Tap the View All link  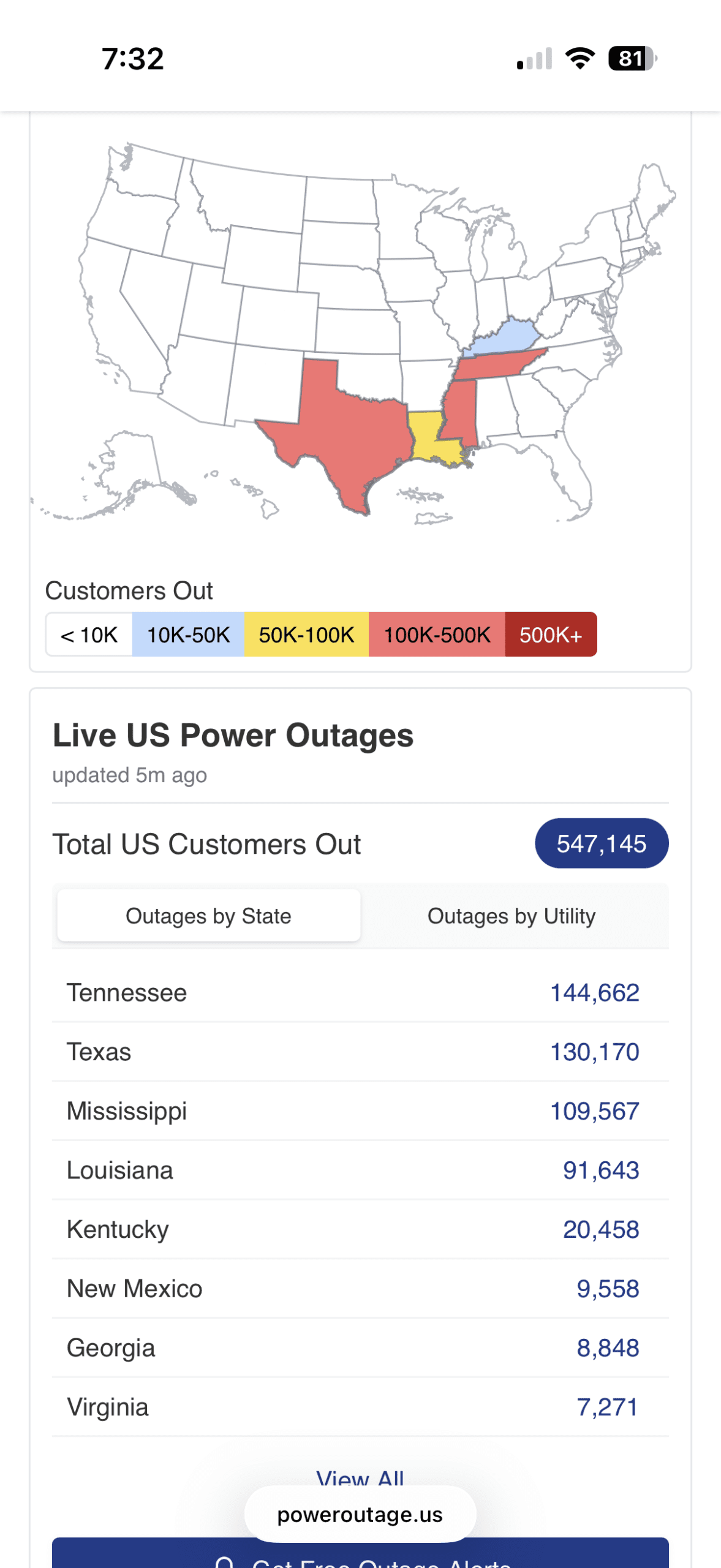click(x=360, y=1475)
